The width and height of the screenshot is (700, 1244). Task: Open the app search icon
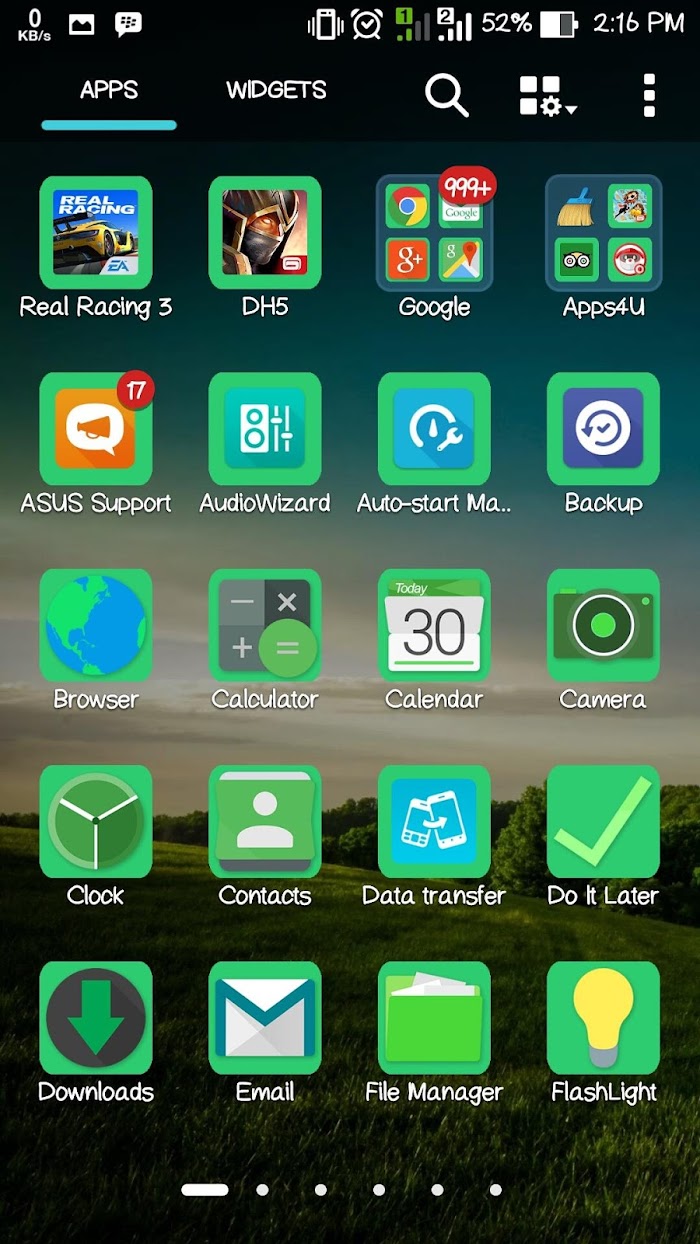tap(447, 96)
